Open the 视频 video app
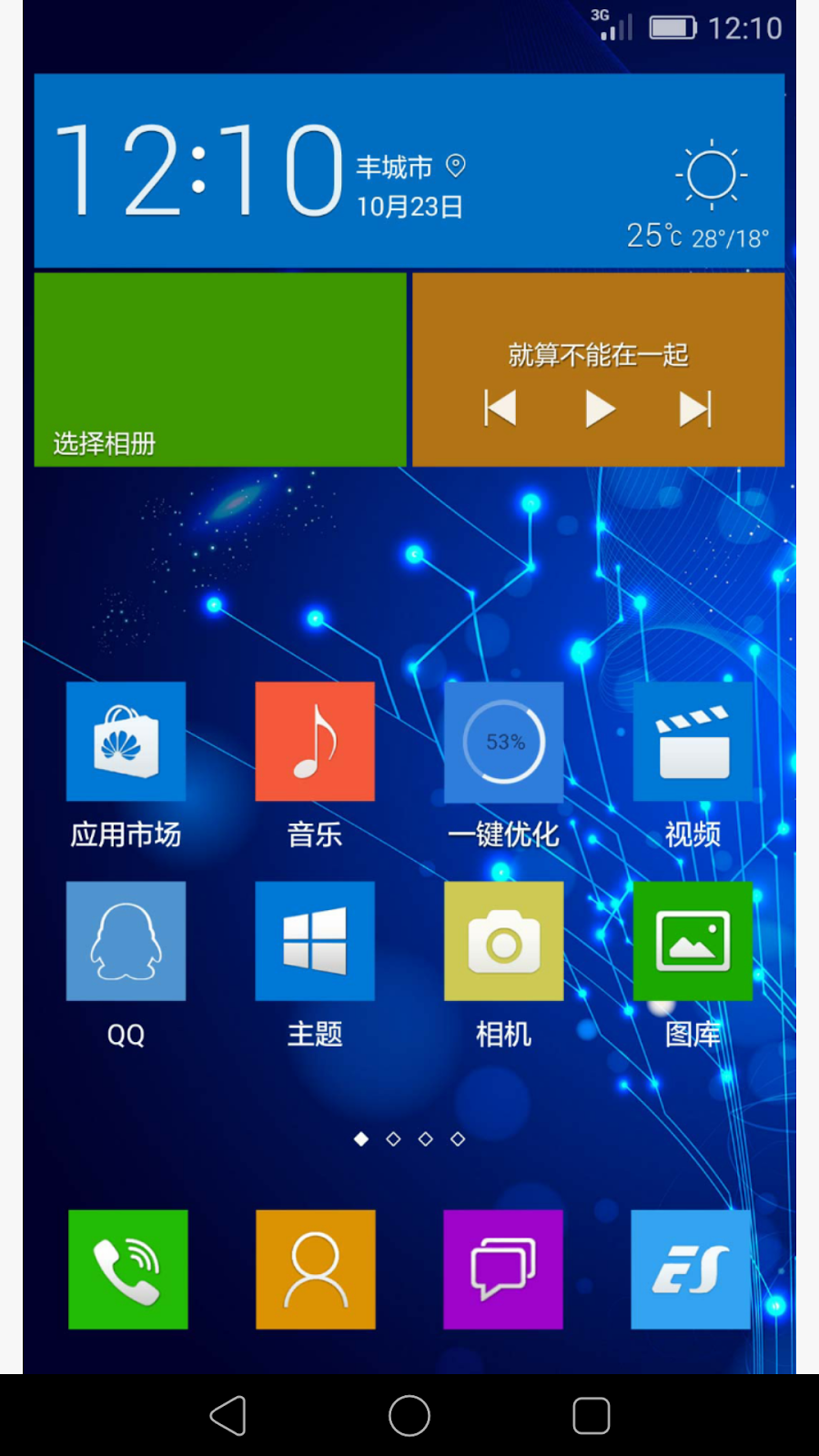Viewport: 819px width, 1456px height. click(x=693, y=742)
